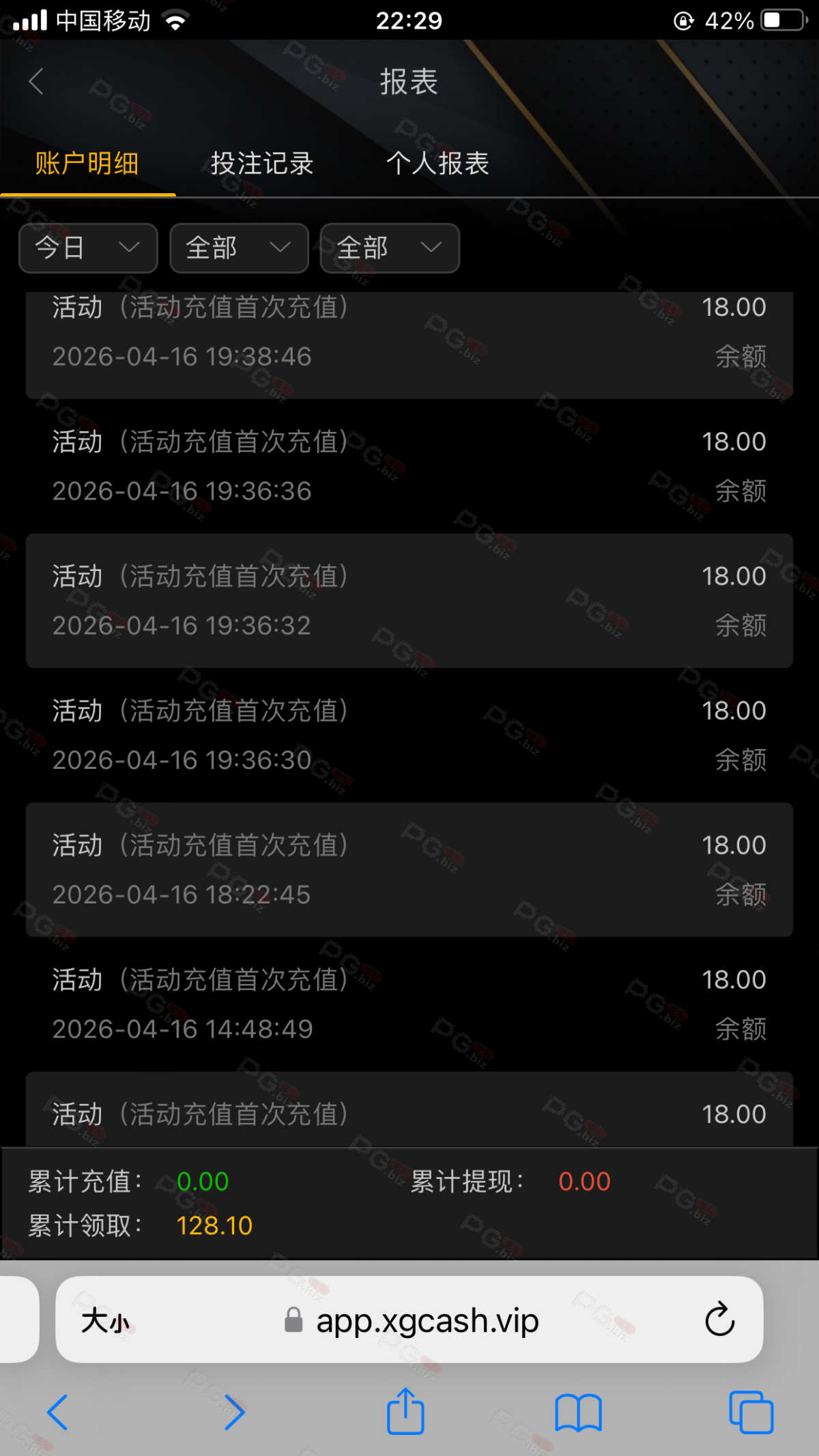Open Safari bookmarks
Image resolution: width=819 pixels, height=1456 pixels.
coord(578,1412)
